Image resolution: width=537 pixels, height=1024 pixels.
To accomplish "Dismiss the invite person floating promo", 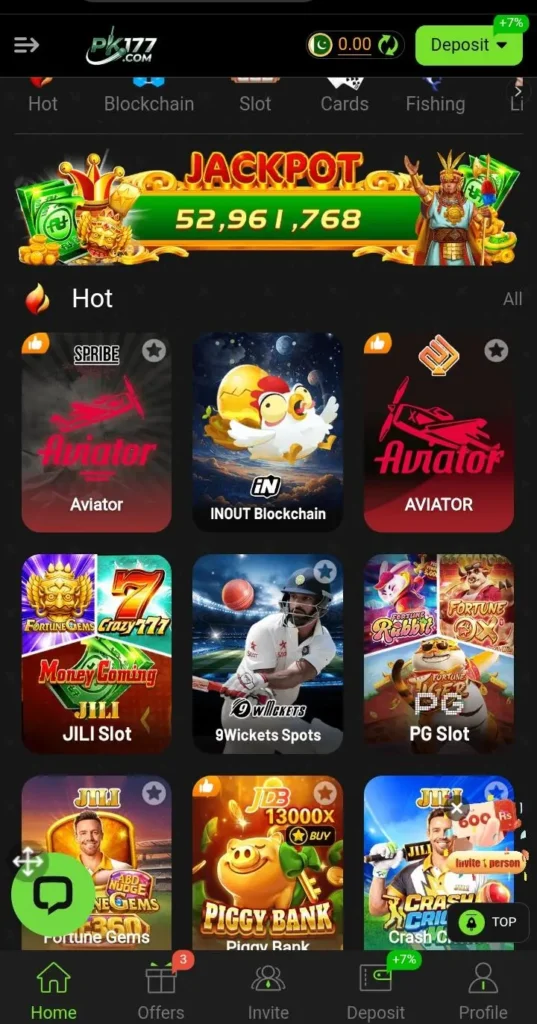I will tap(457, 808).
